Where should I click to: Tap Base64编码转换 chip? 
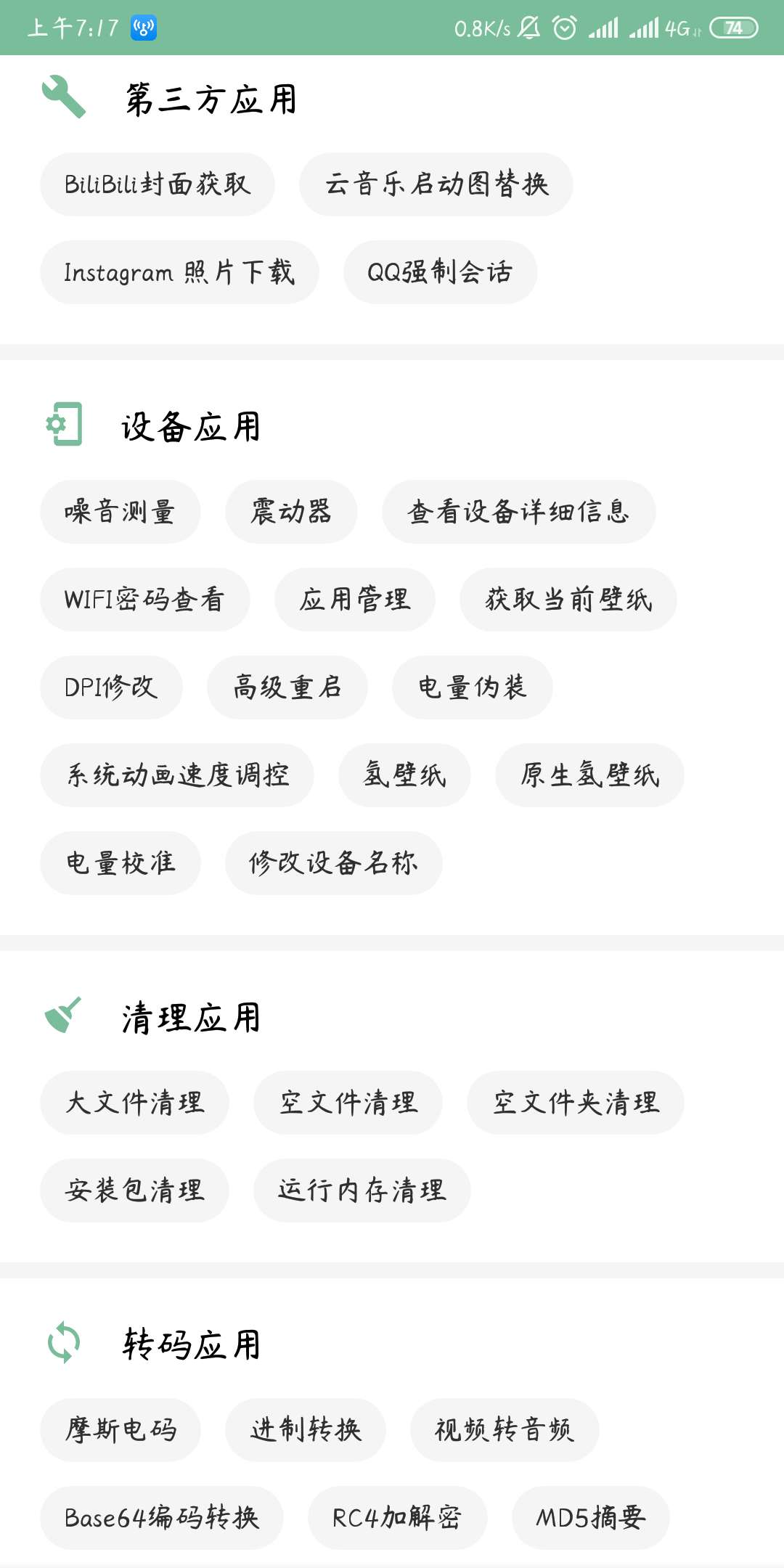tap(161, 1518)
